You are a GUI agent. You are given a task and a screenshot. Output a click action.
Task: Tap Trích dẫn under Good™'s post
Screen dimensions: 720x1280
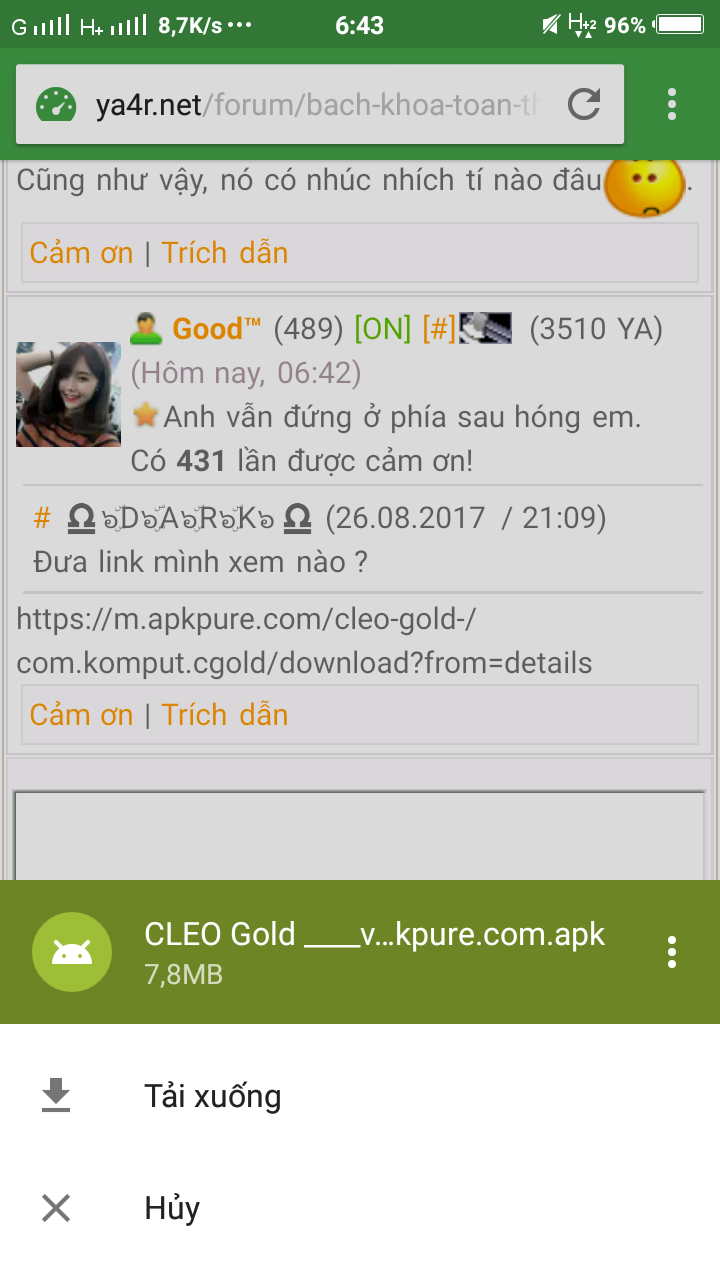pos(225,715)
